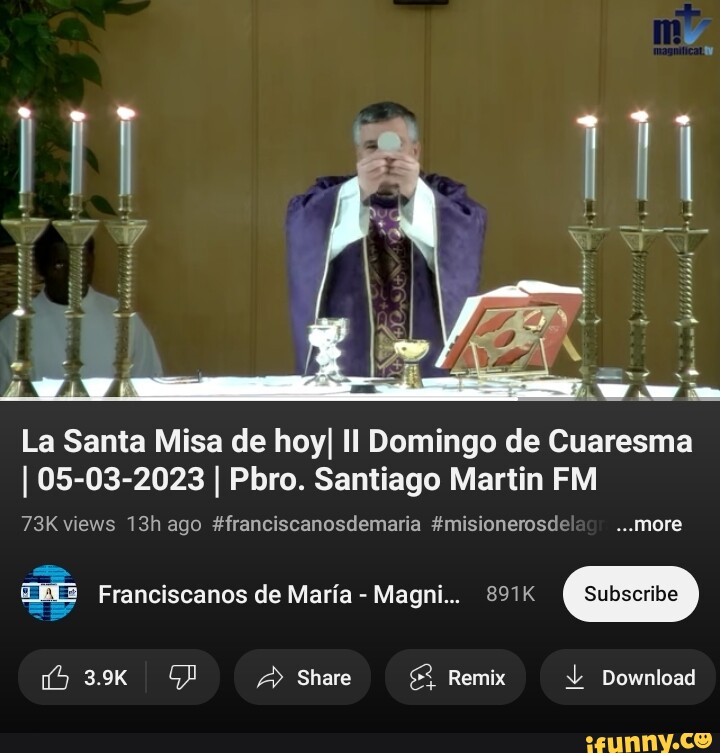Screen dimensions: 720x753
Task: Expand the description with ...more
Action: point(649,524)
